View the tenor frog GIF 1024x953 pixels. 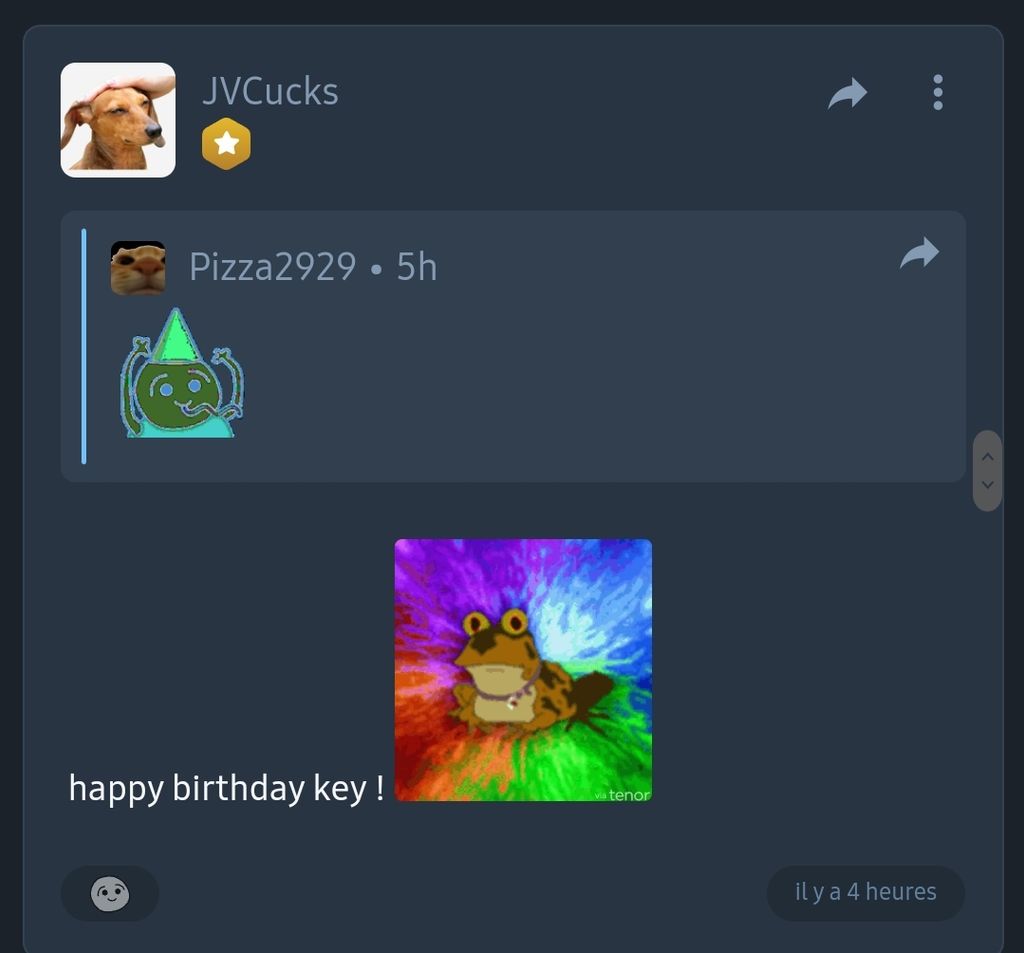(x=523, y=670)
